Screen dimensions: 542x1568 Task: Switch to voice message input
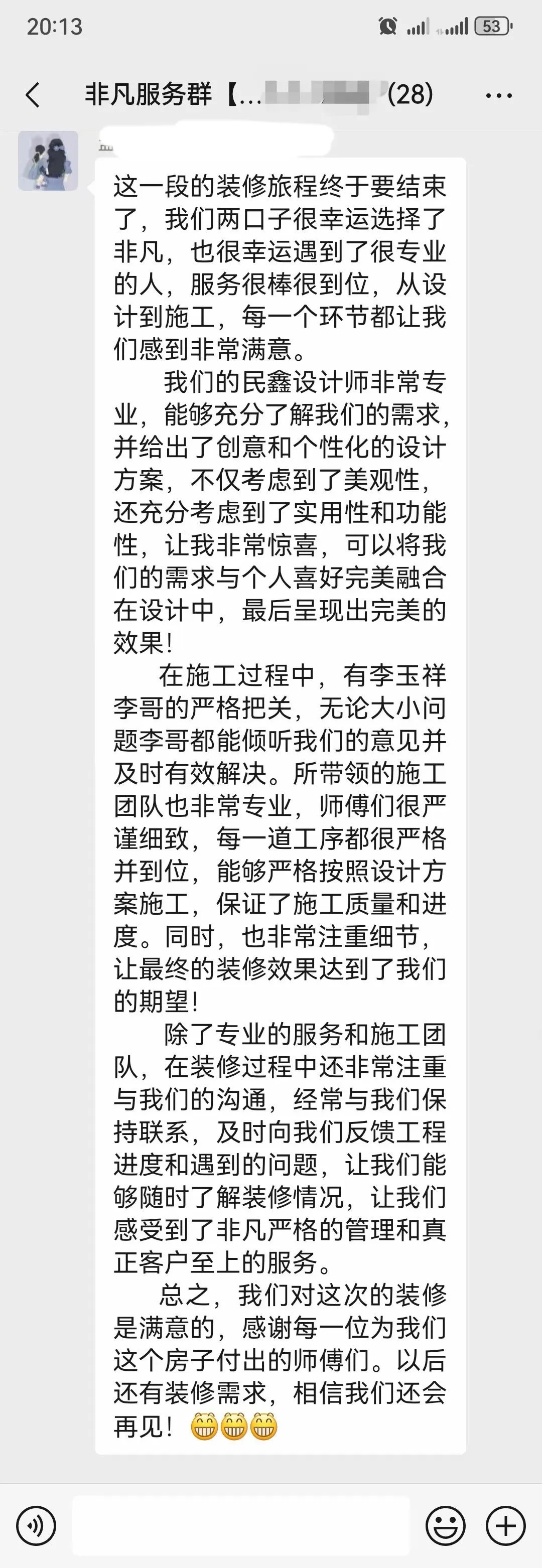(x=36, y=1525)
